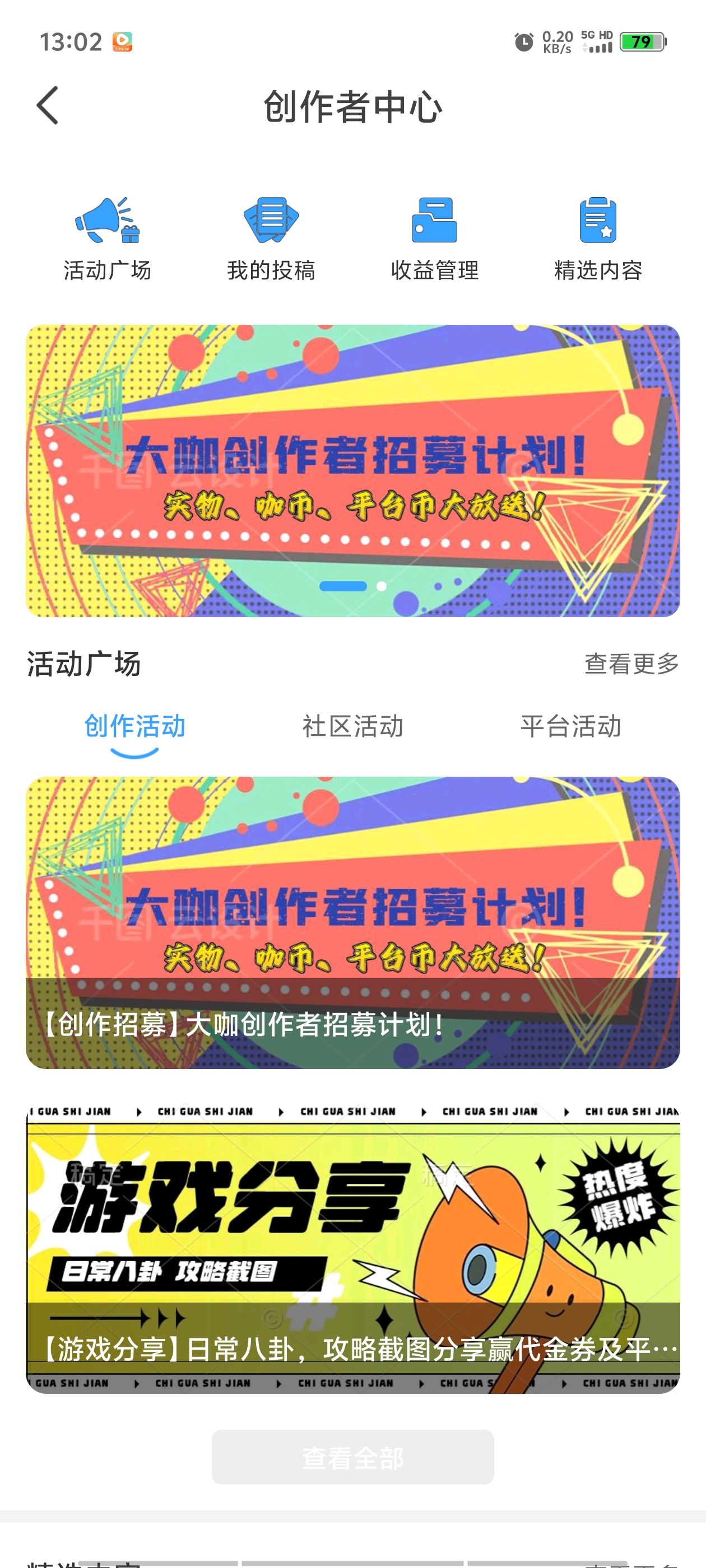This screenshot has height=1568, width=706.
Task: Switch to the 社区活动 tab
Action: pos(352,726)
